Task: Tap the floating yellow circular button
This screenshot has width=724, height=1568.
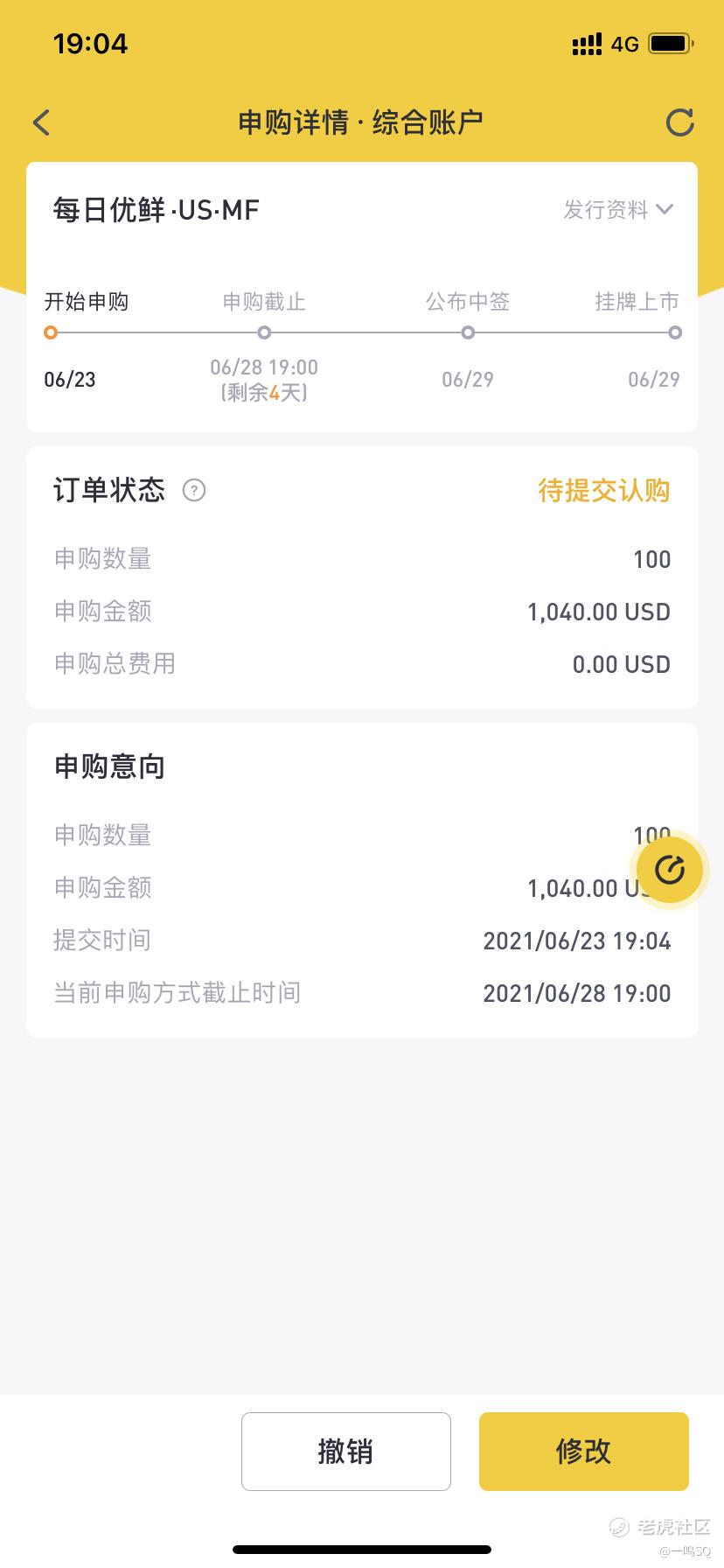Action: click(x=670, y=870)
